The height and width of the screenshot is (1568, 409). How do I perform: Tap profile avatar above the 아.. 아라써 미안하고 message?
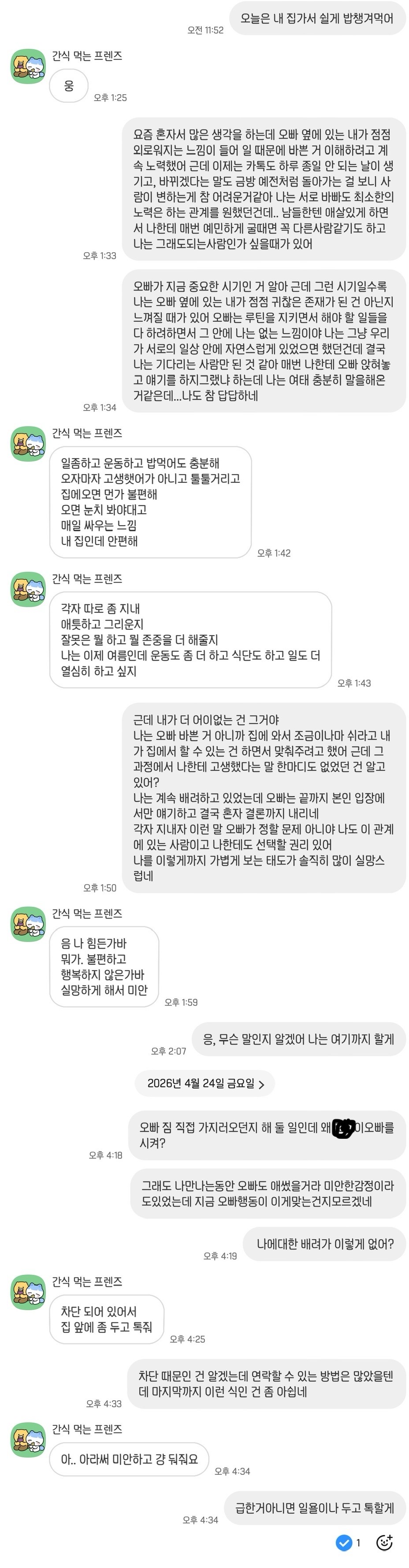[x=28, y=1439]
